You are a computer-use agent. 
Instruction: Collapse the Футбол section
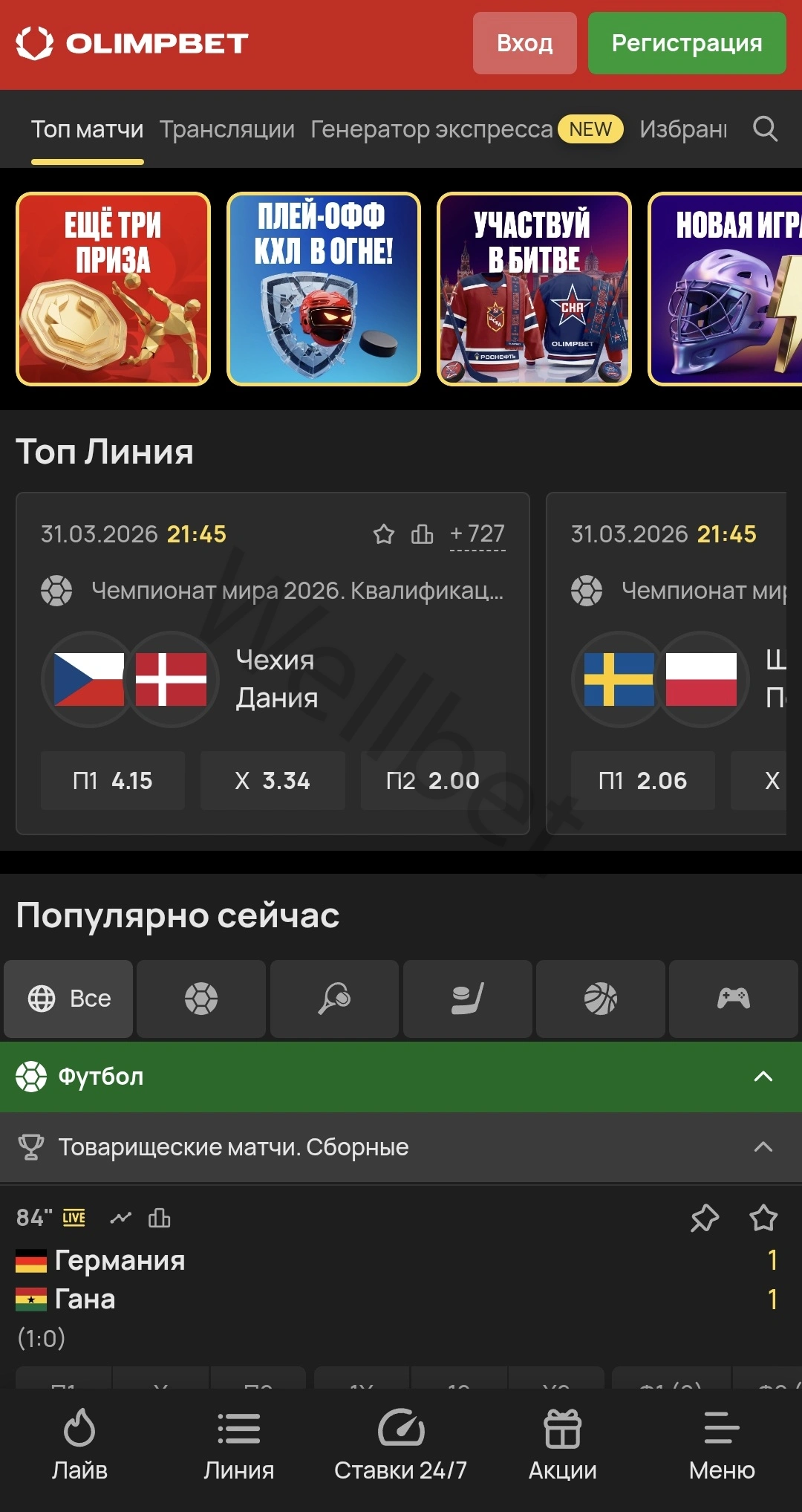tap(763, 1077)
